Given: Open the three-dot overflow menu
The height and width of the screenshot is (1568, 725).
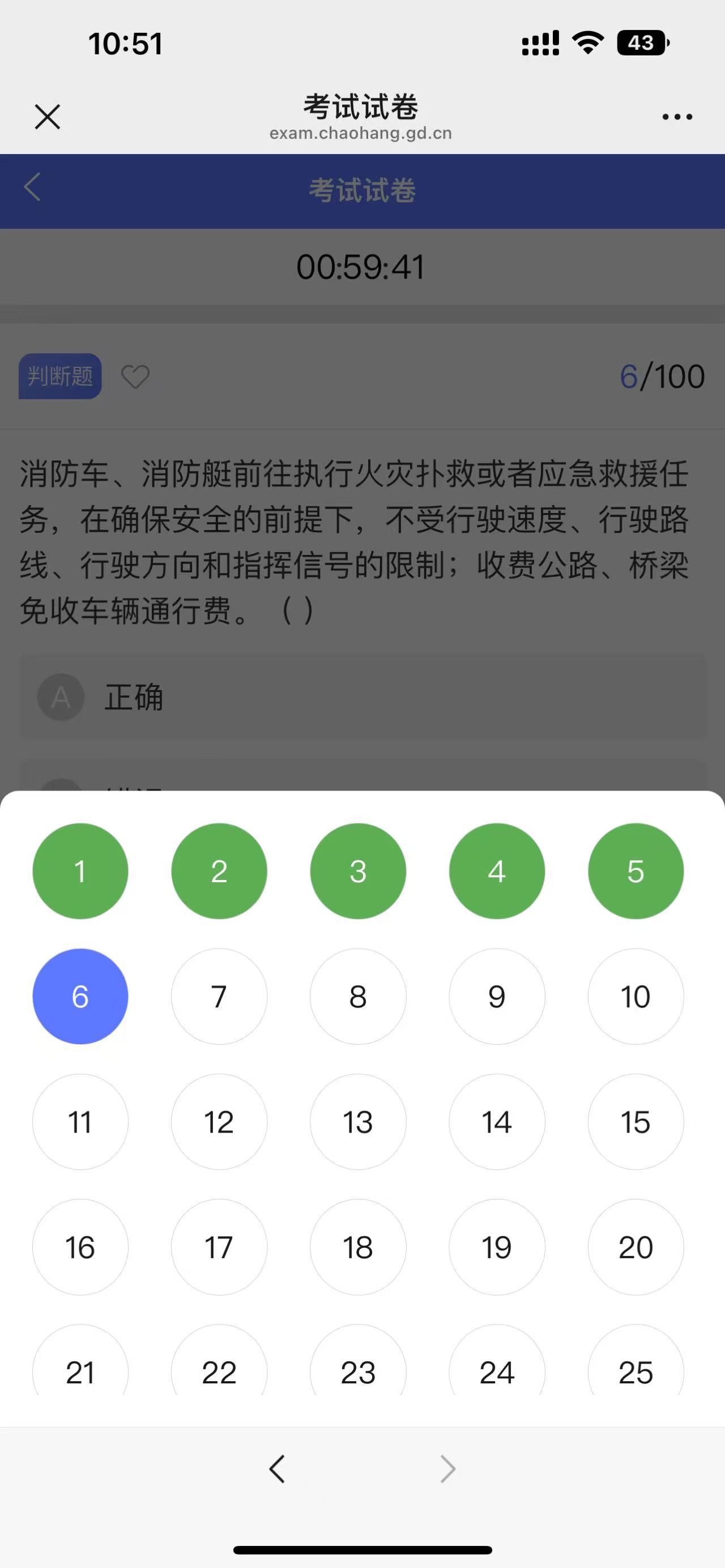Looking at the screenshot, I should 677,117.
